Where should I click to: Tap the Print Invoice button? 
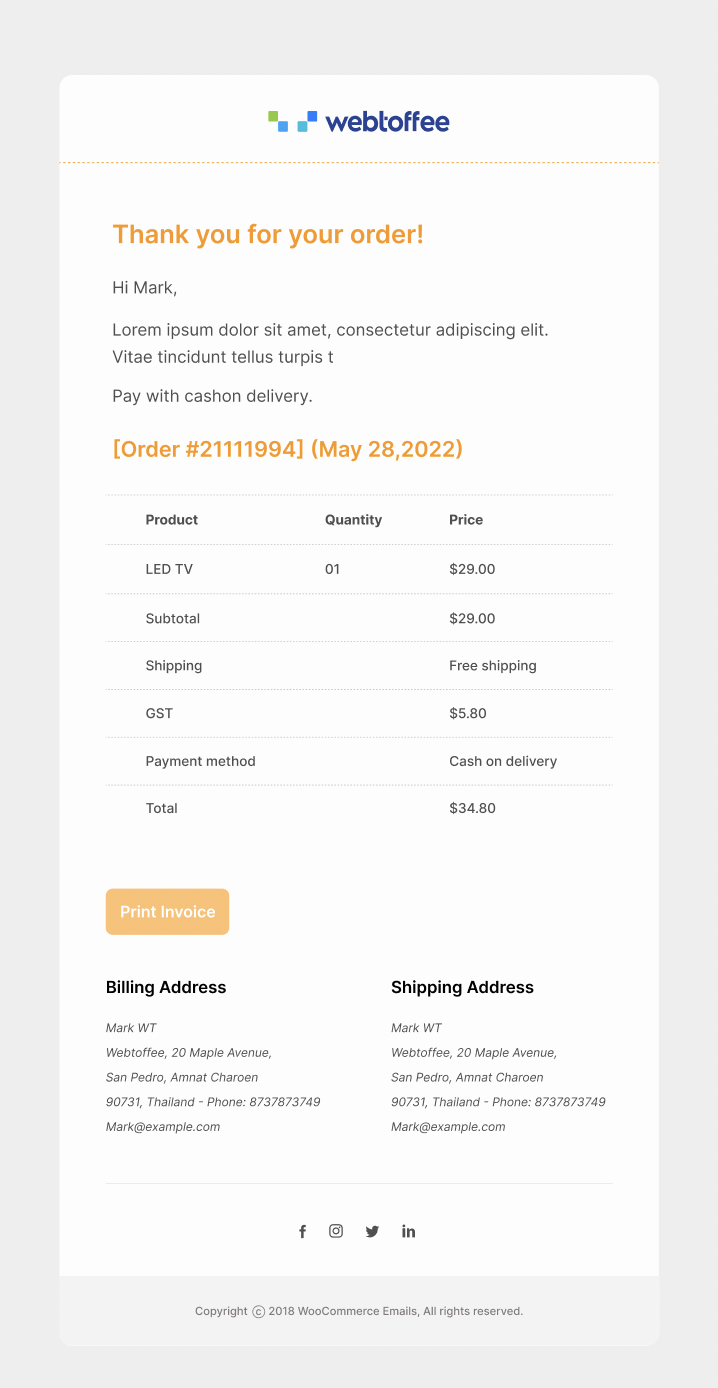pos(167,912)
